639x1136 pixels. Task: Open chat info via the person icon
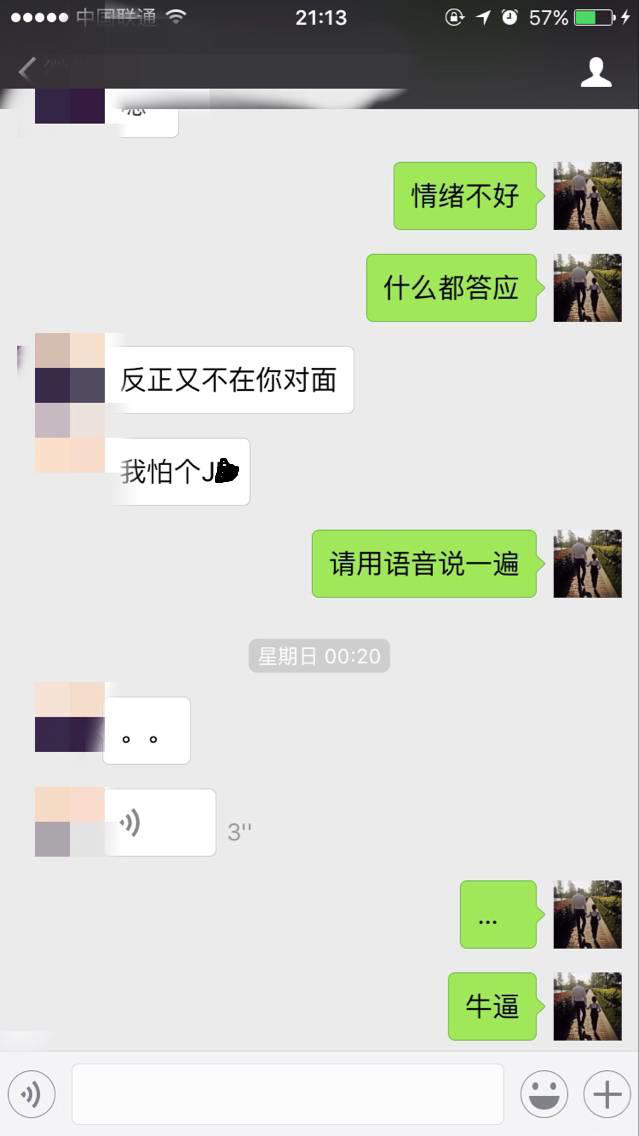(x=596, y=72)
